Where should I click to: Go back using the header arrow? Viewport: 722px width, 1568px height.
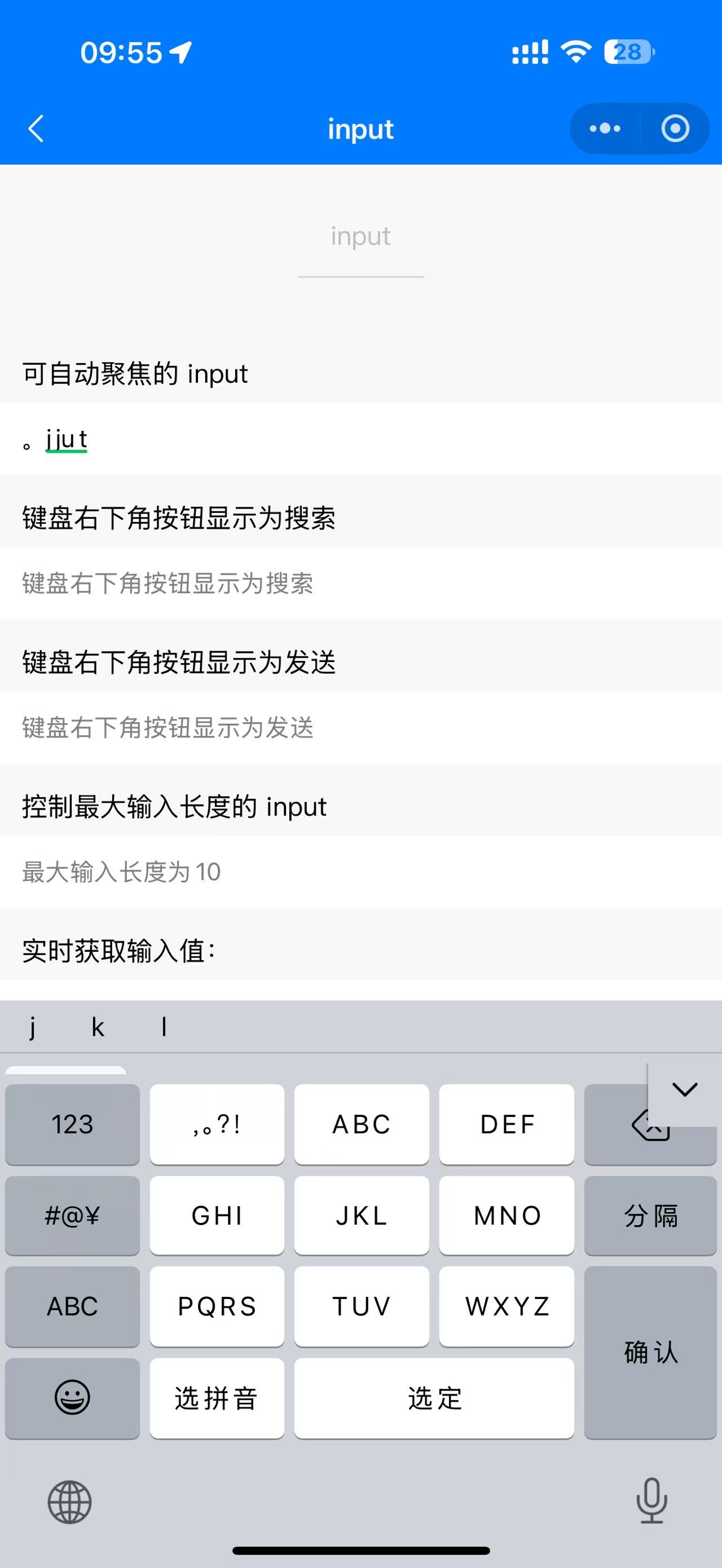point(37,129)
